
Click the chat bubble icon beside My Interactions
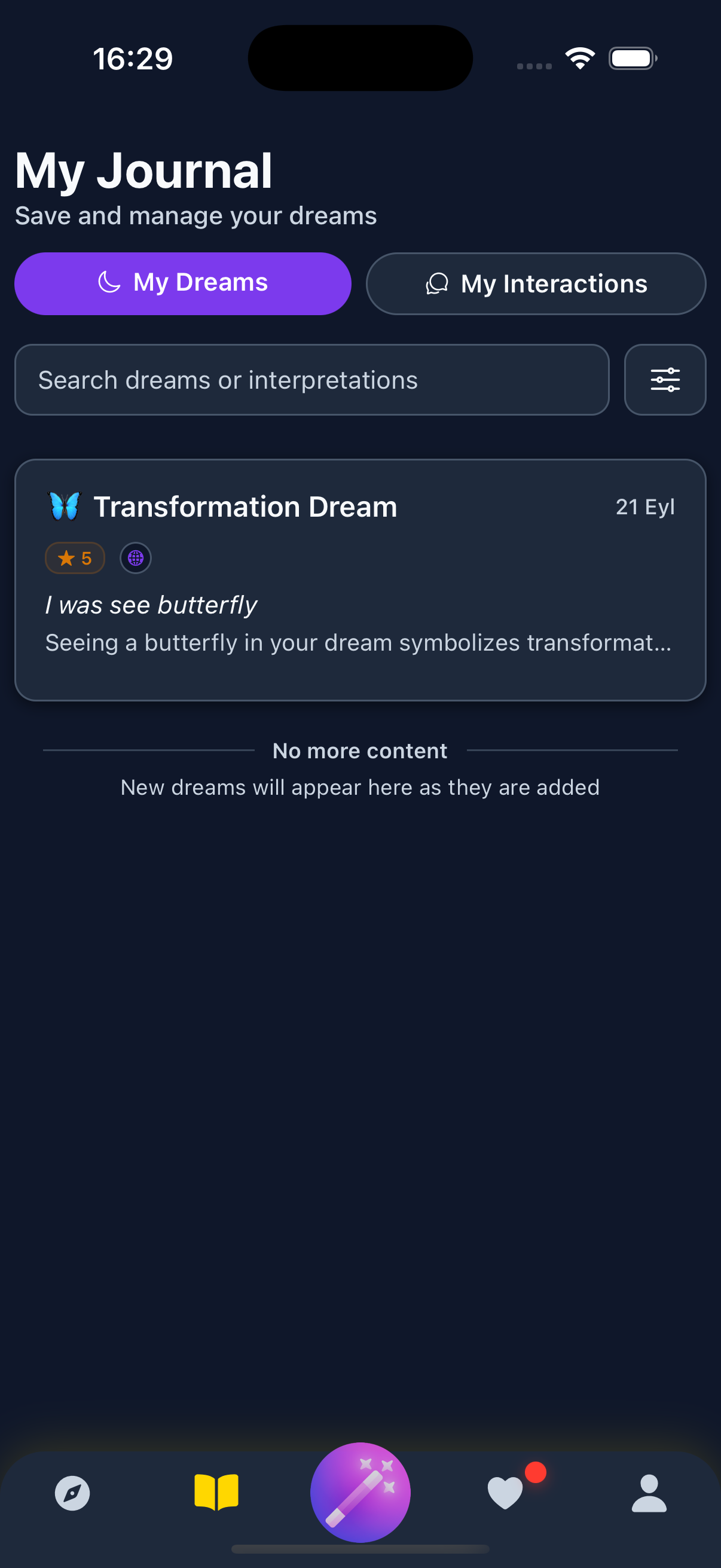click(437, 283)
